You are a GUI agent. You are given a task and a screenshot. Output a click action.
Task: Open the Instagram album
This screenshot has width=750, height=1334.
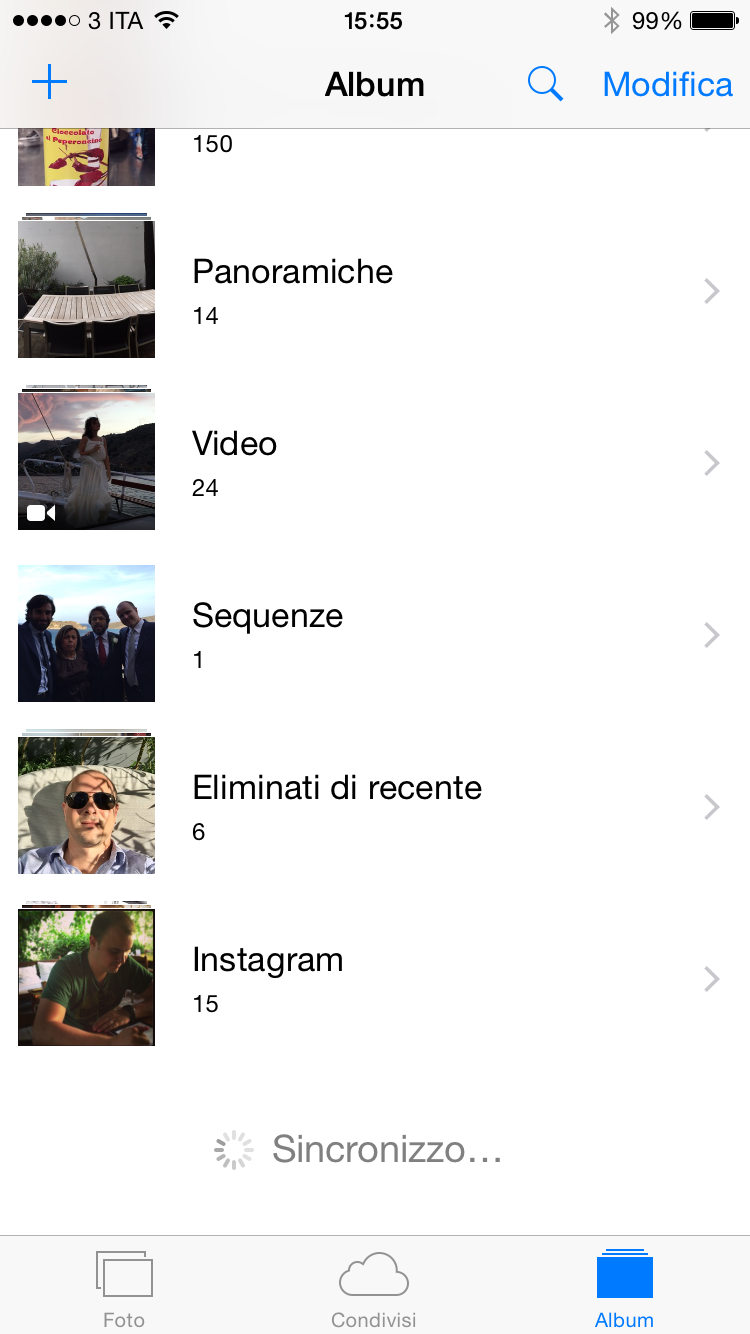click(x=375, y=977)
